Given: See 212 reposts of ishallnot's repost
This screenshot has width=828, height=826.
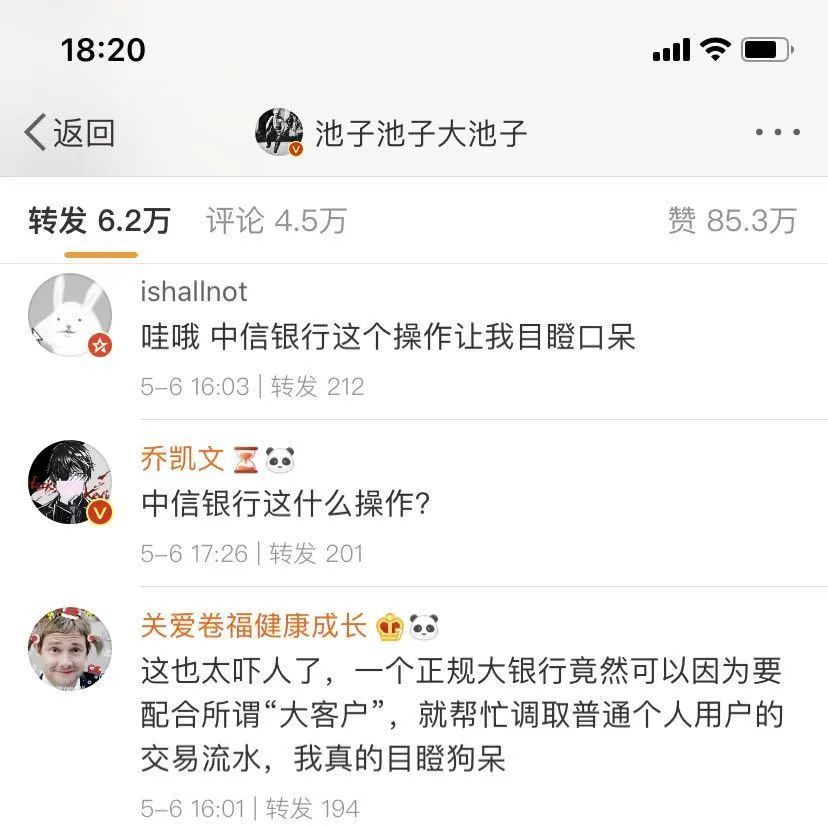Looking at the screenshot, I should click(317, 386).
